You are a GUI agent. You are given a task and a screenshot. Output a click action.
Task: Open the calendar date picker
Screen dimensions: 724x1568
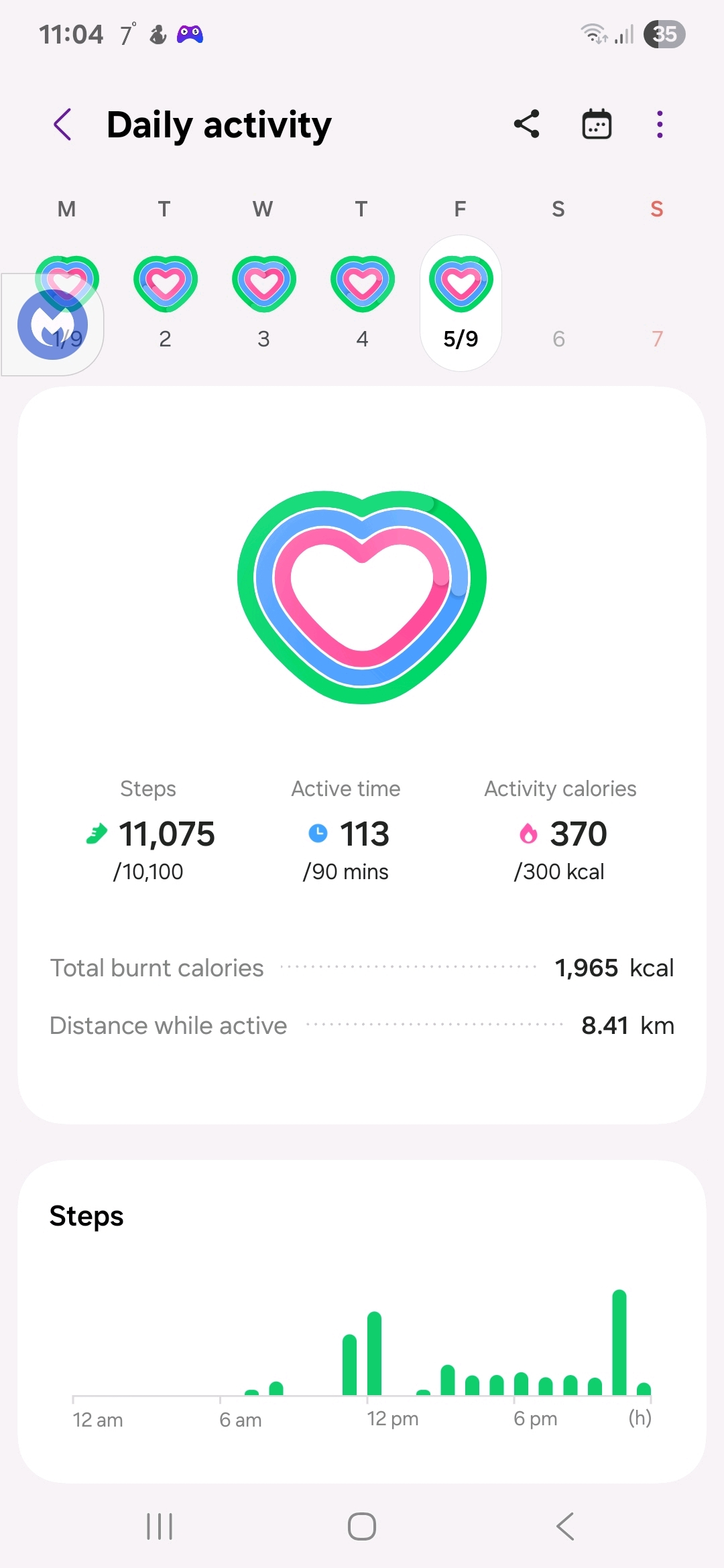(x=597, y=125)
